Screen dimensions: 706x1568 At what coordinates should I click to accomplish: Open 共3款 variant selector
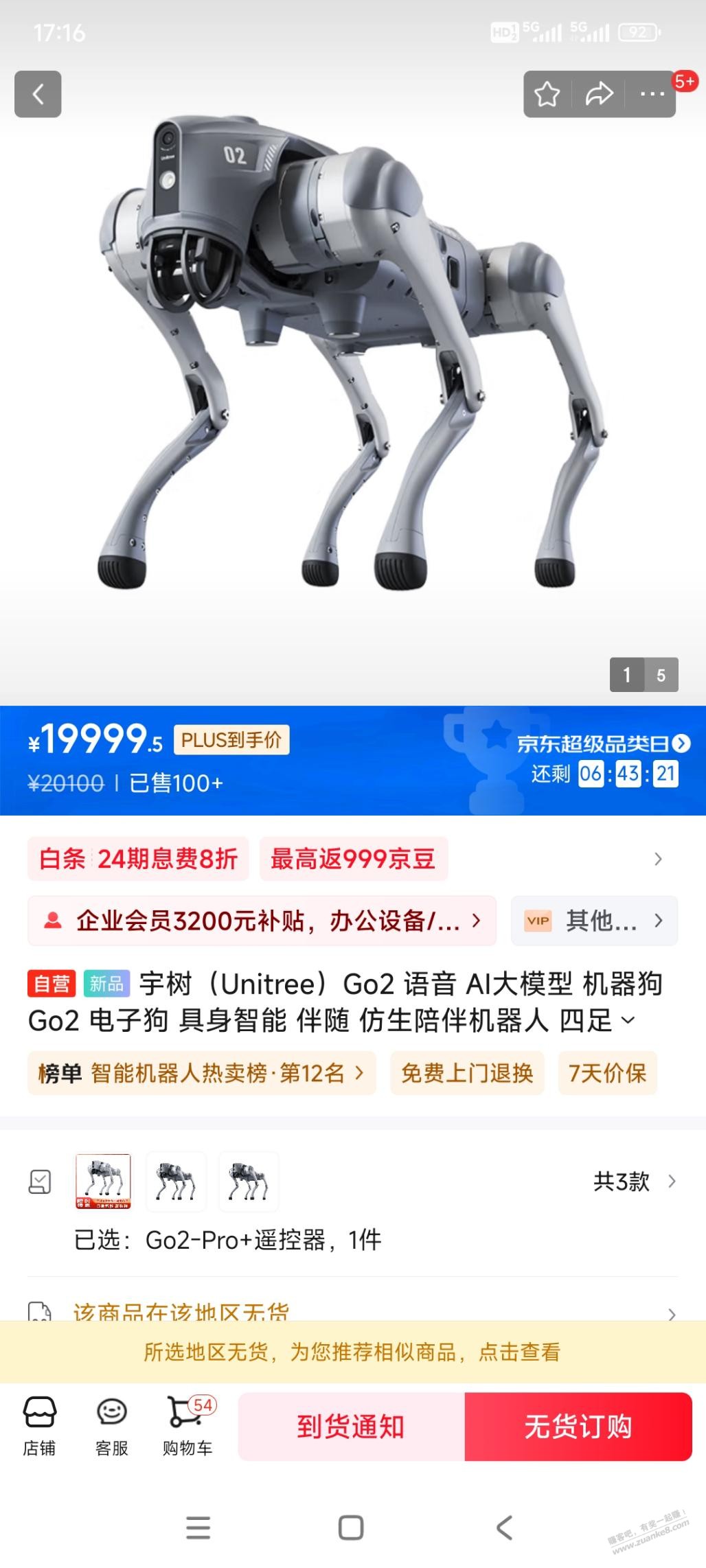634,1181
